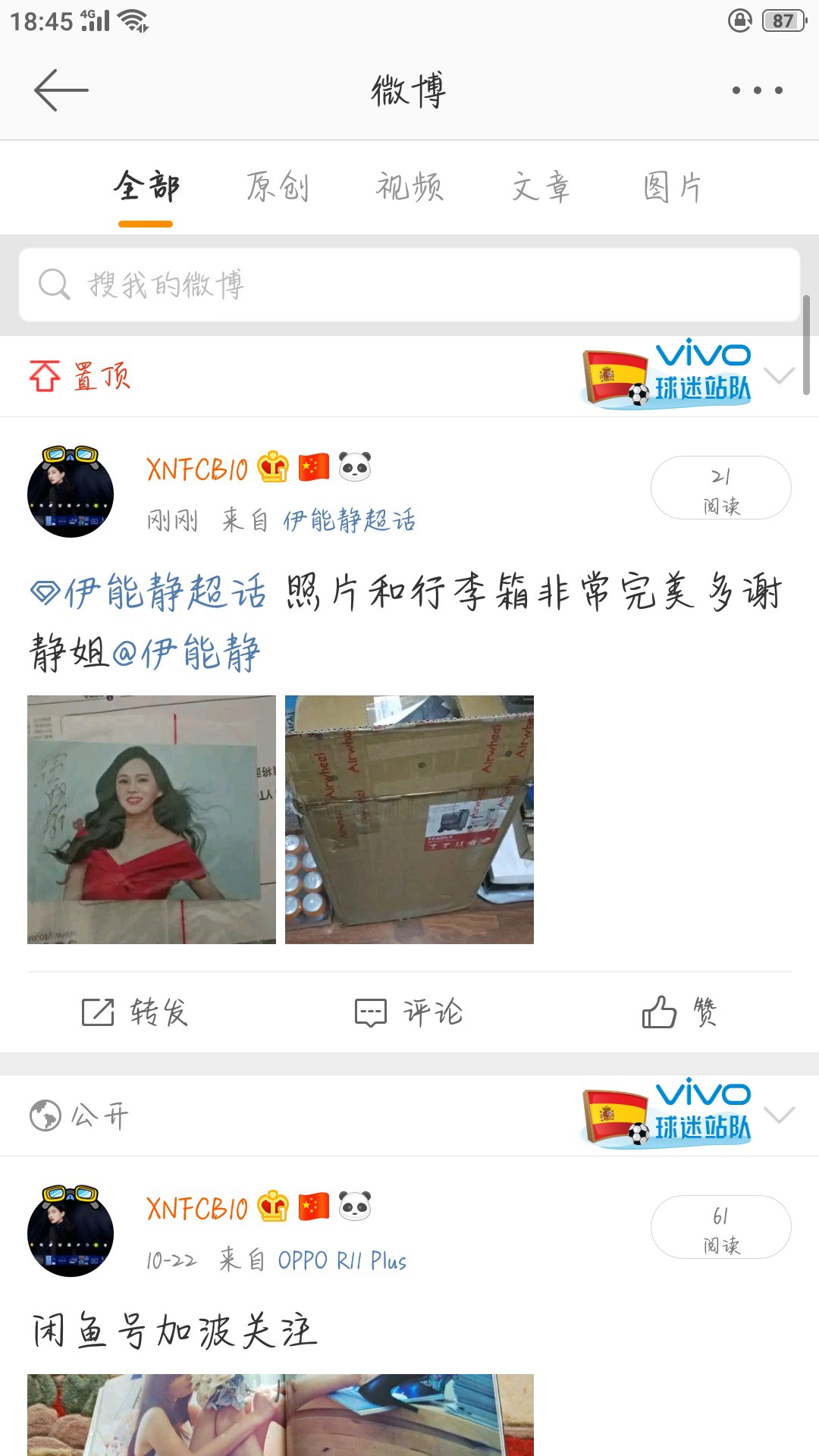Select the 全部 tab
Viewport: 819px width, 1456px height.
(x=146, y=187)
